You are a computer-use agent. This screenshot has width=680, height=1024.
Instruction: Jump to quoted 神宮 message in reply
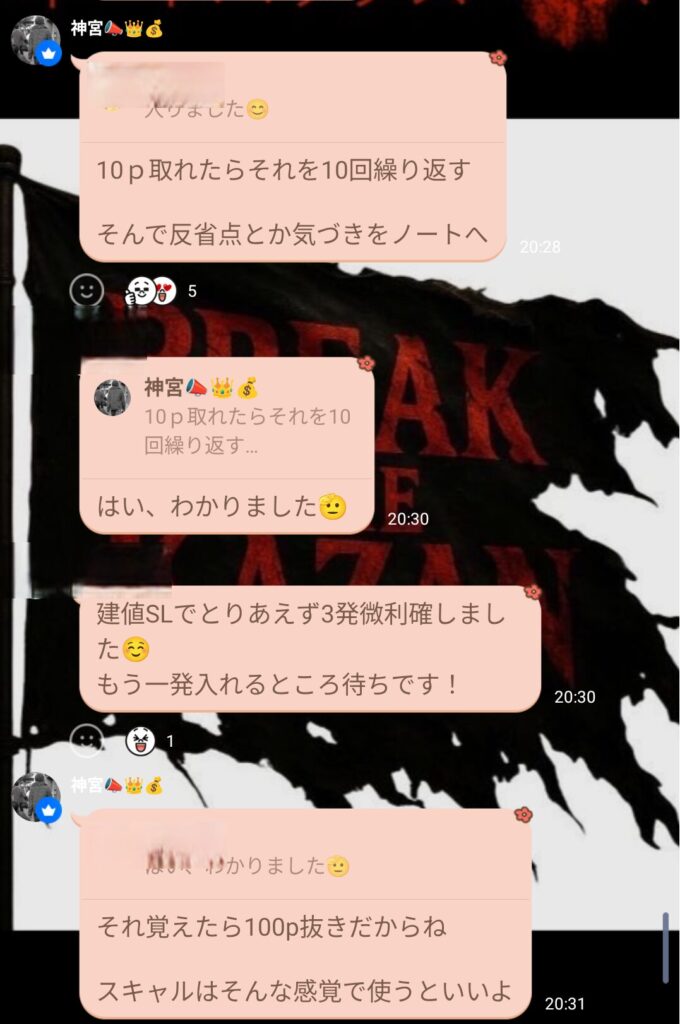[x=226, y=417]
